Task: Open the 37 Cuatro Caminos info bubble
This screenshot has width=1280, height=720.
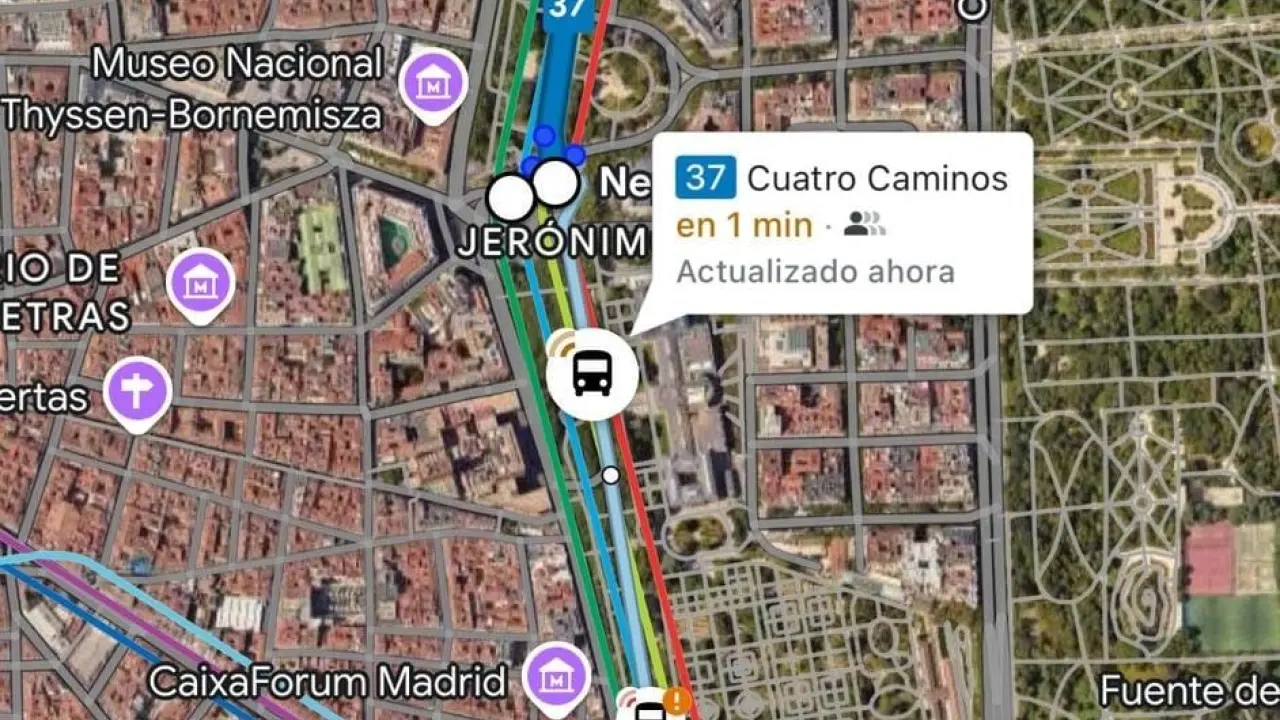Action: [x=842, y=223]
